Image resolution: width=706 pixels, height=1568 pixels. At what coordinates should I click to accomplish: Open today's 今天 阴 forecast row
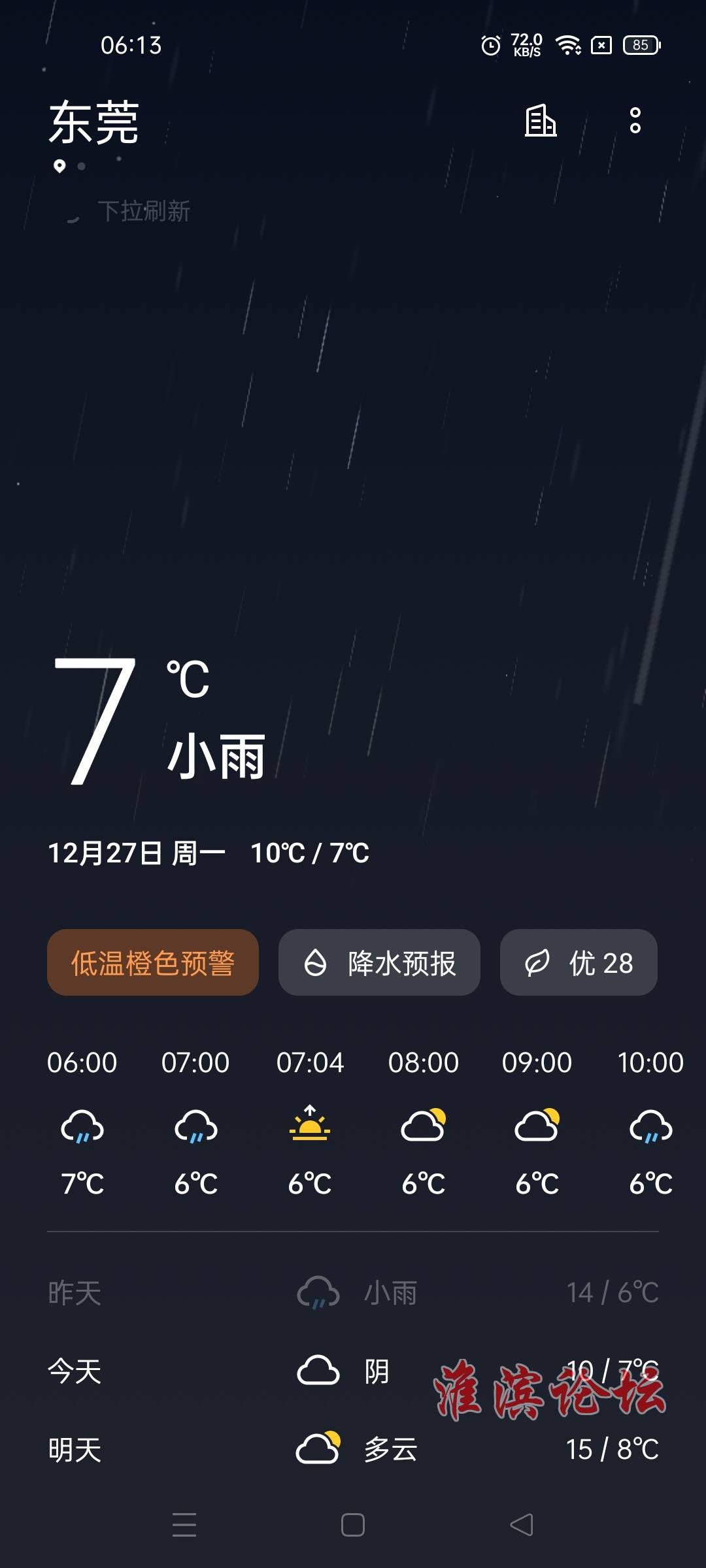[353, 1371]
